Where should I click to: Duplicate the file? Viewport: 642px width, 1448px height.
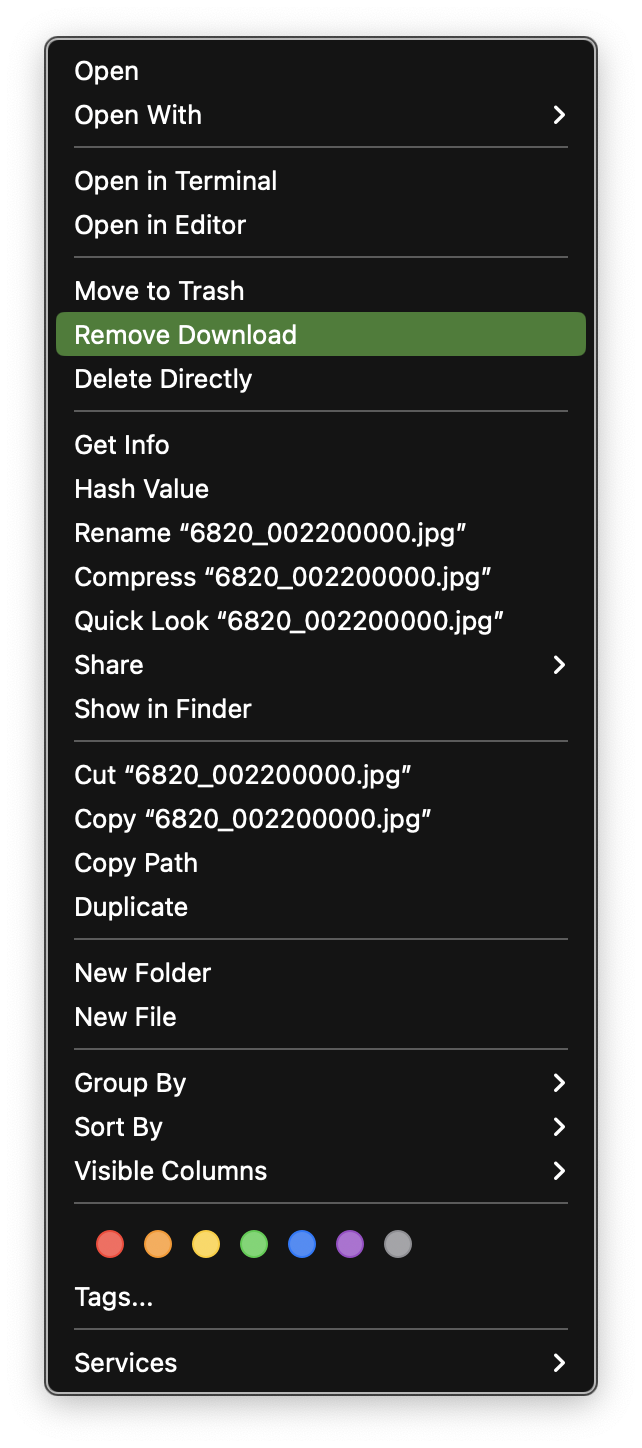[x=131, y=907]
